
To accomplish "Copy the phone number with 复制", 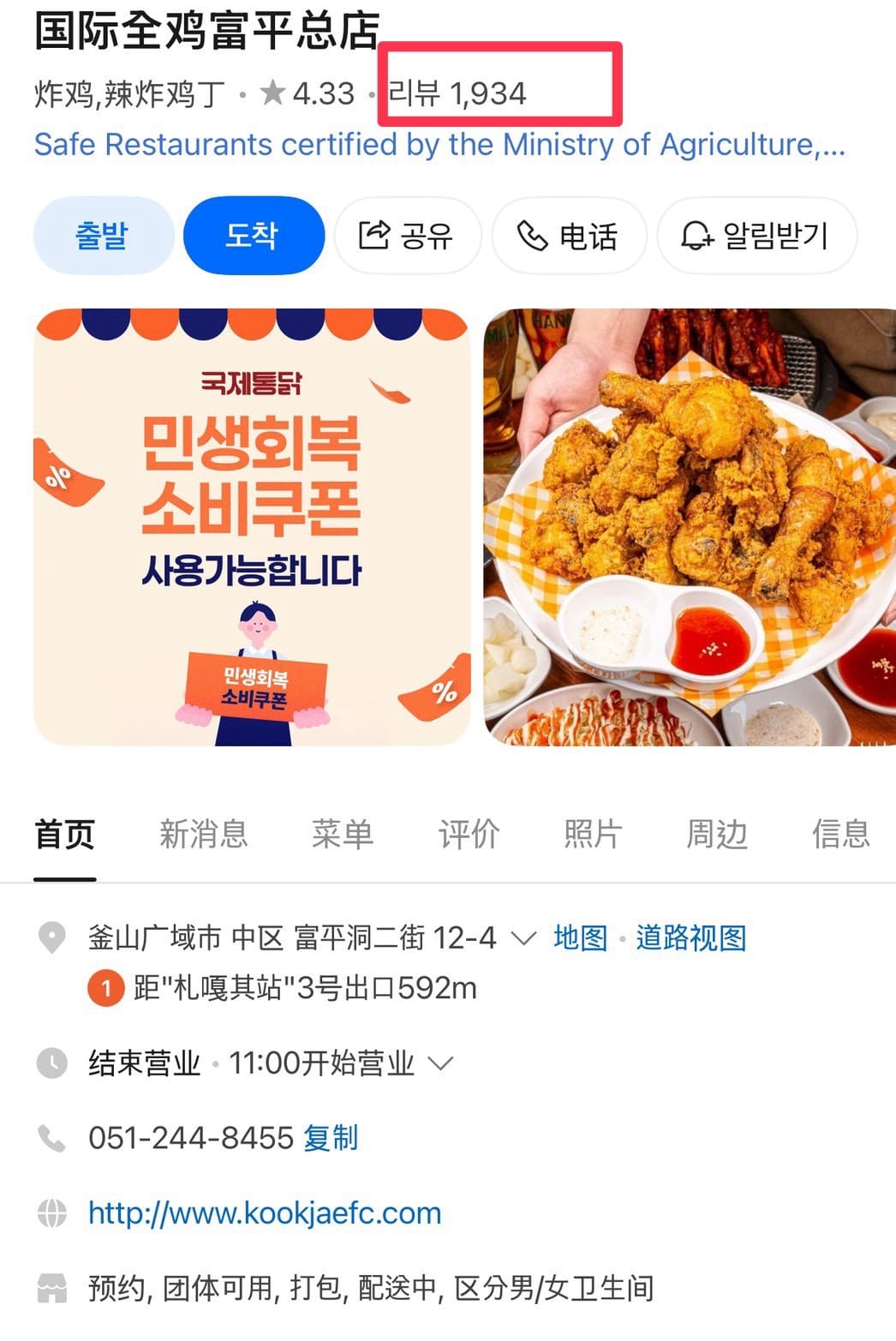I will (331, 1138).
